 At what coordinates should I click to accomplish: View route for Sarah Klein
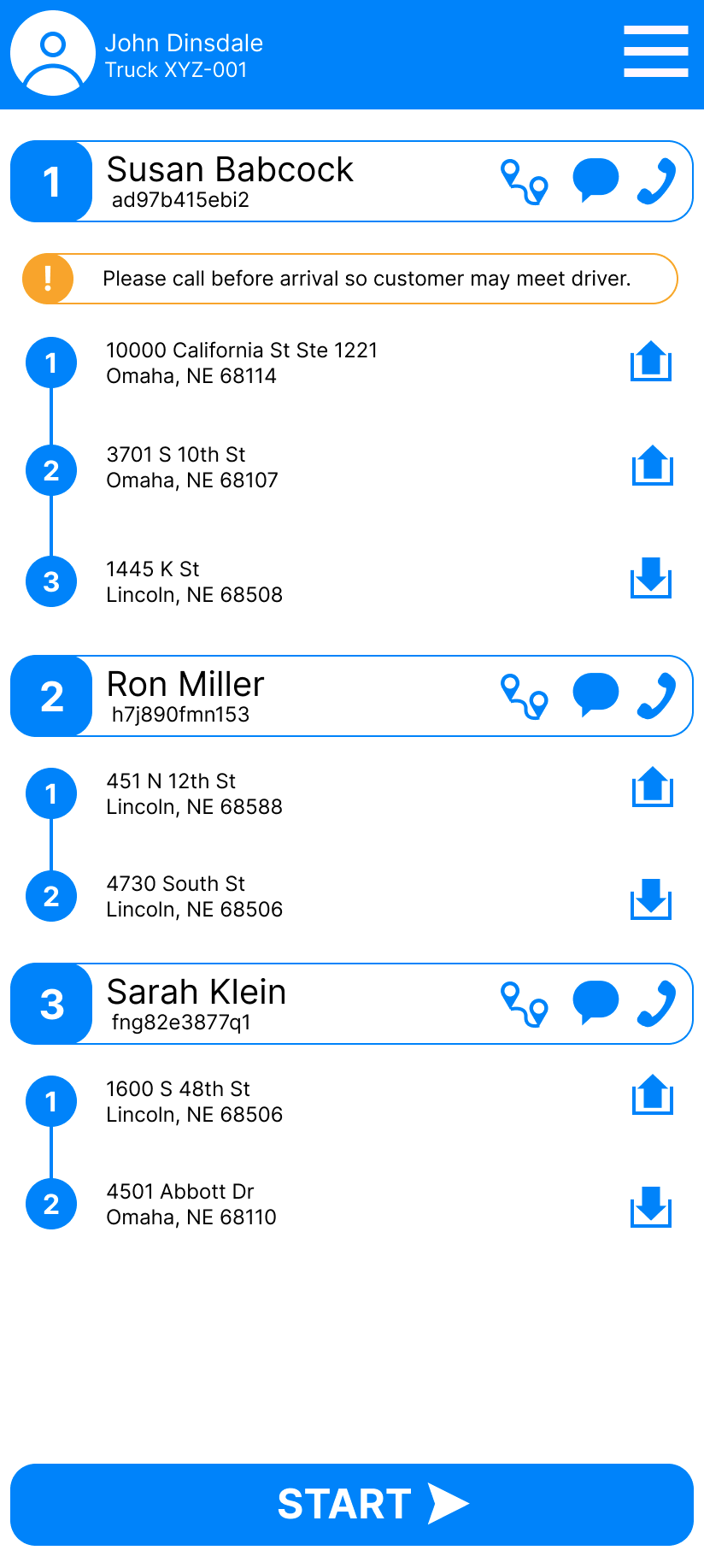click(524, 1005)
